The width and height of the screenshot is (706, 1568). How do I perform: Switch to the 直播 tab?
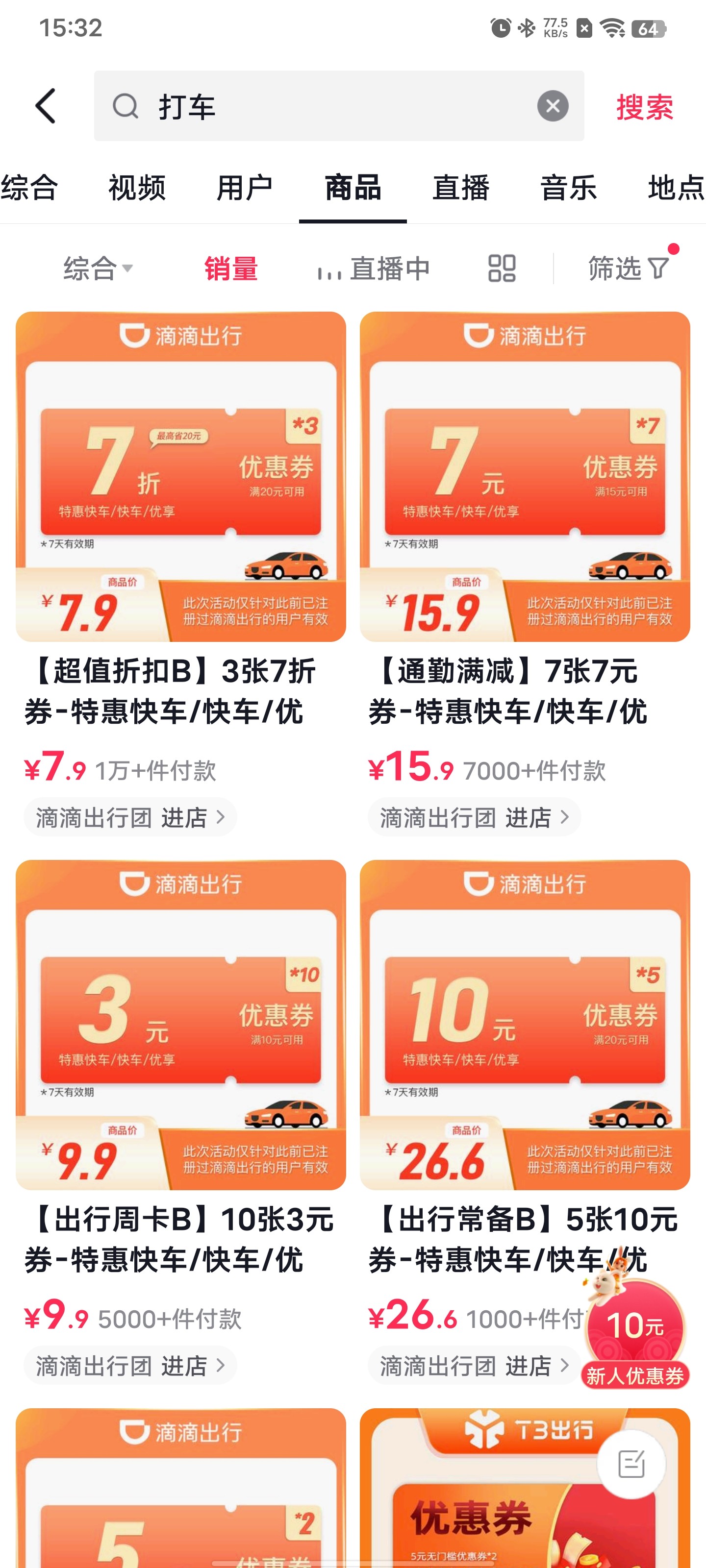461,187
